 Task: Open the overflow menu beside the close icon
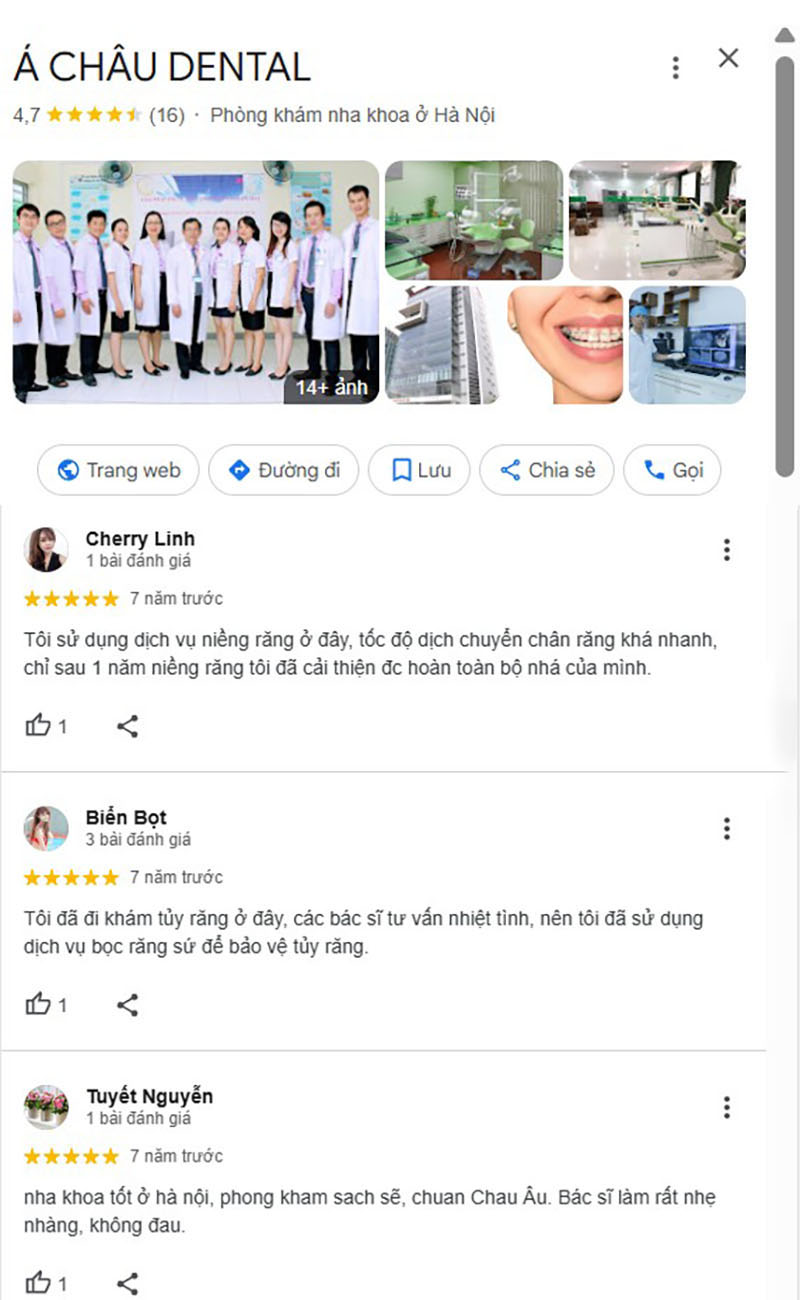point(676,67)
